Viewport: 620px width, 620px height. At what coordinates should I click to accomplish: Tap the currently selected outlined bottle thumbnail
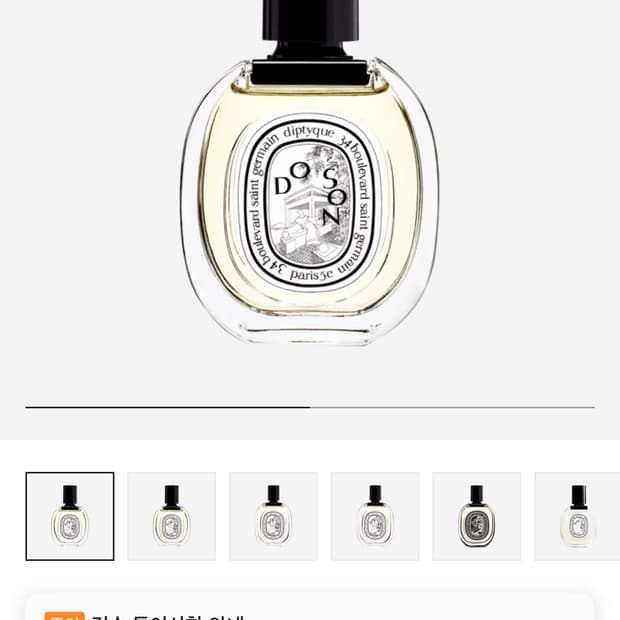(x=70, y=516)
